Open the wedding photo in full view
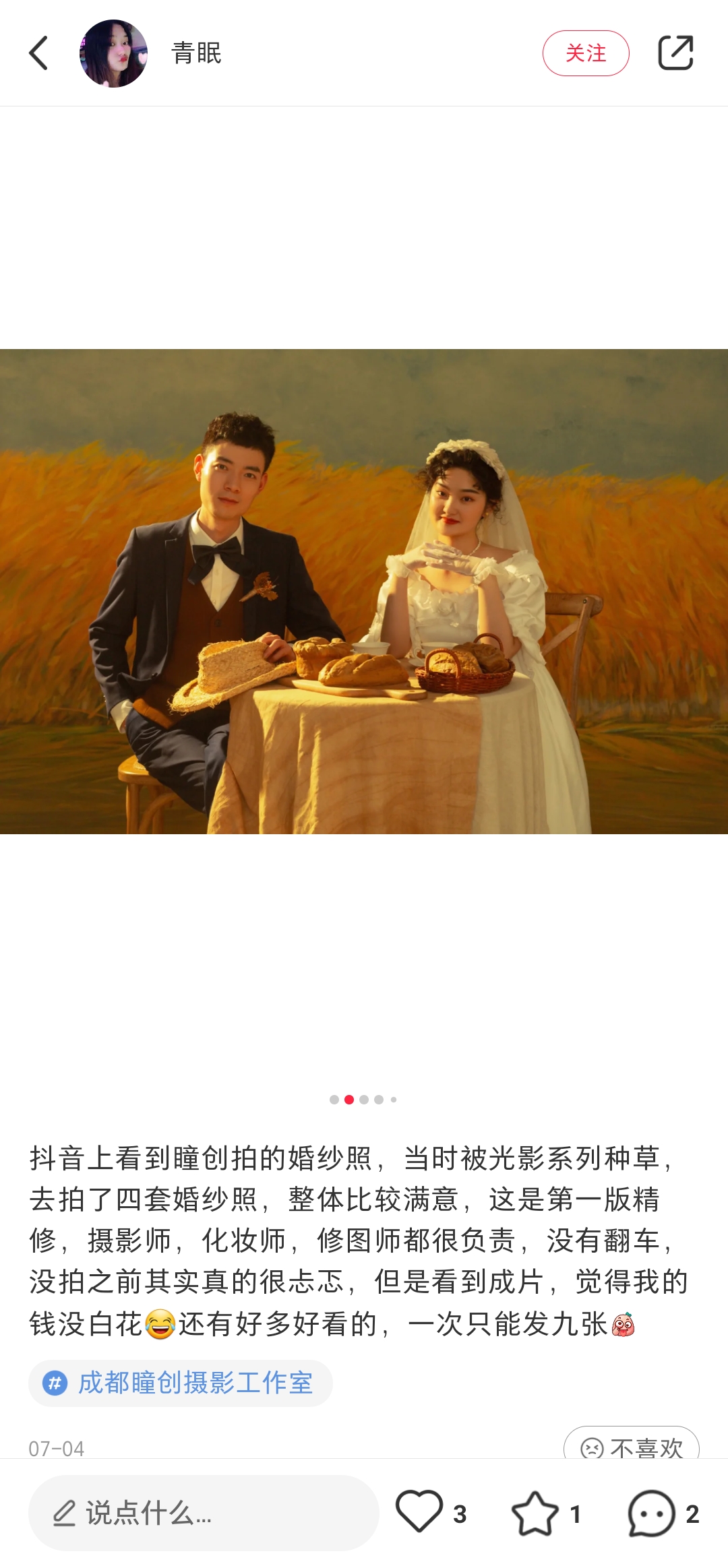728x1568 pixels. [x=364, y=591]
